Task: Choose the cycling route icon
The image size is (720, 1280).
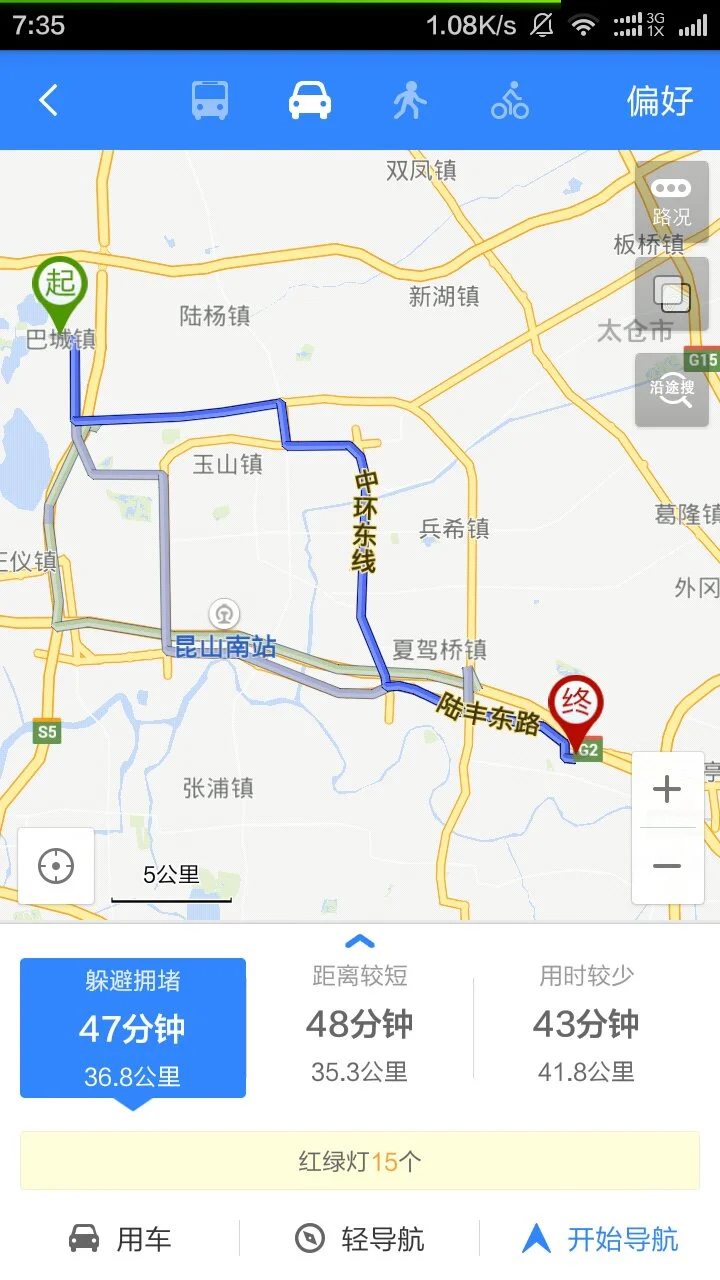Action: pyautogui.click(x=509, y=100)
